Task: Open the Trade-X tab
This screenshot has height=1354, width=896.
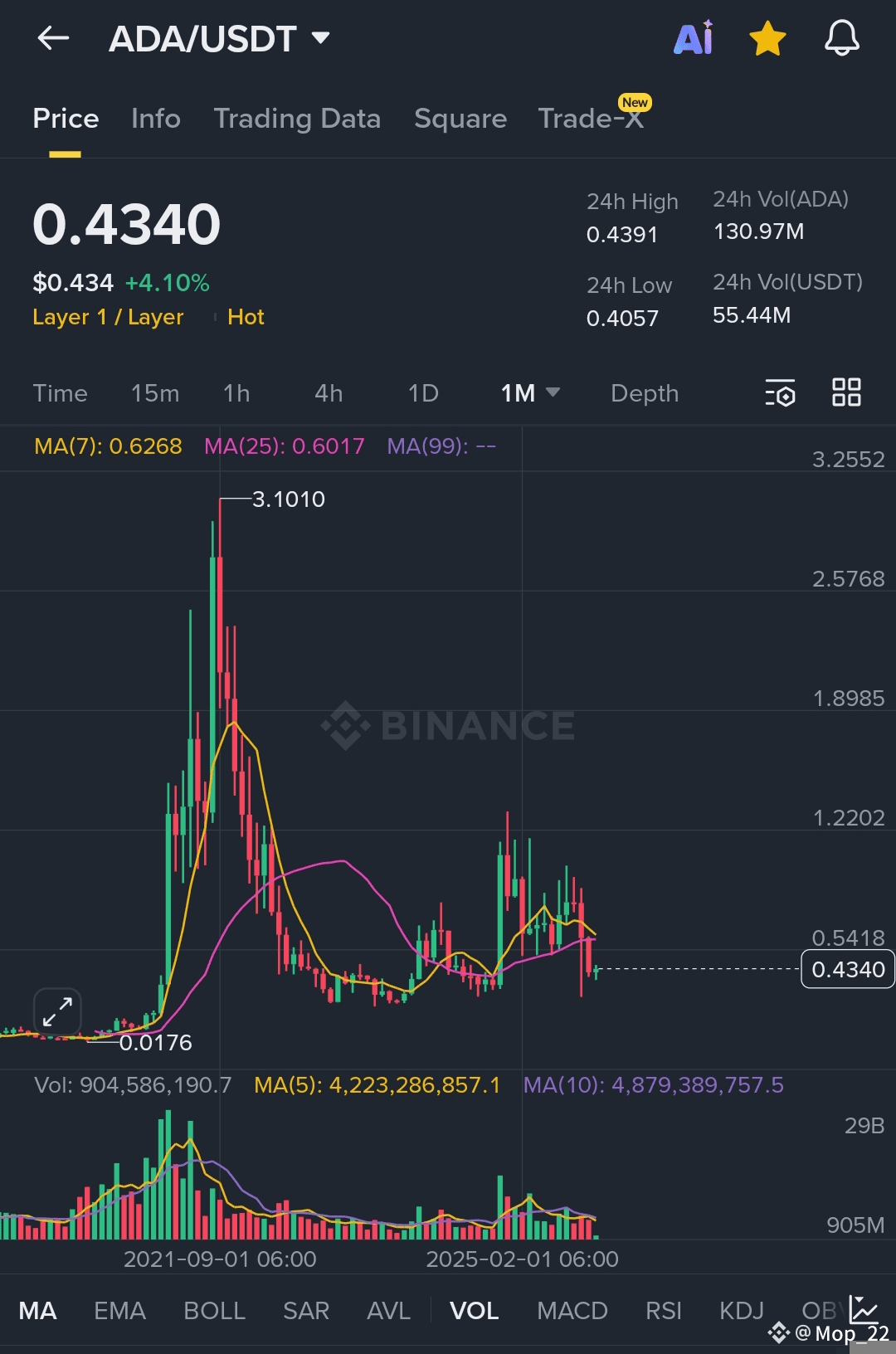Action: 591,119
